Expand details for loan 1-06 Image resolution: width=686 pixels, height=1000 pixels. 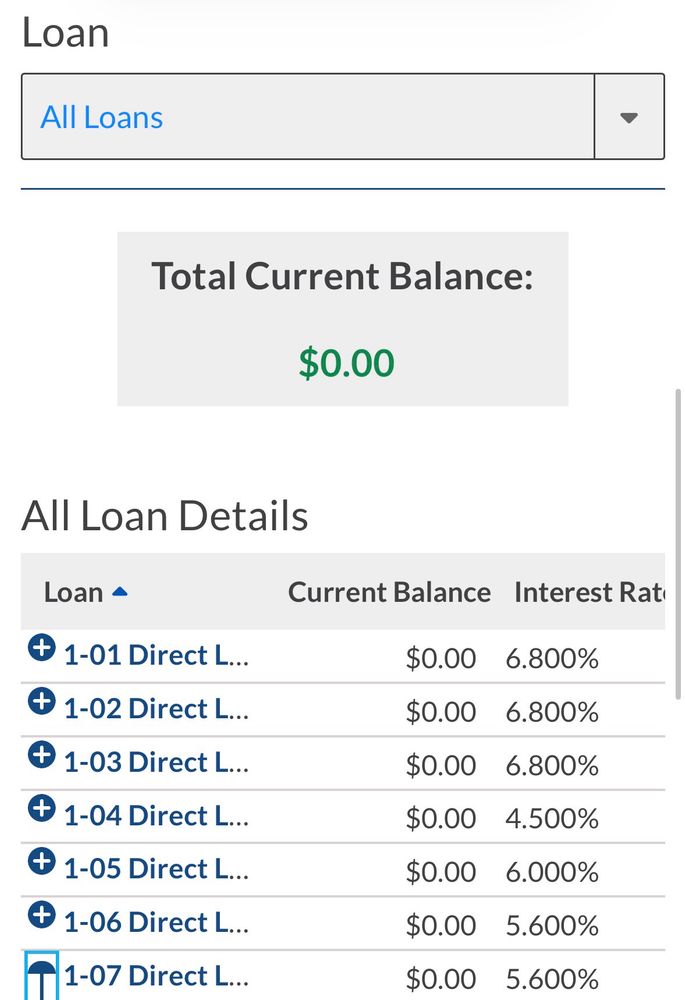[x=41, y=914]
